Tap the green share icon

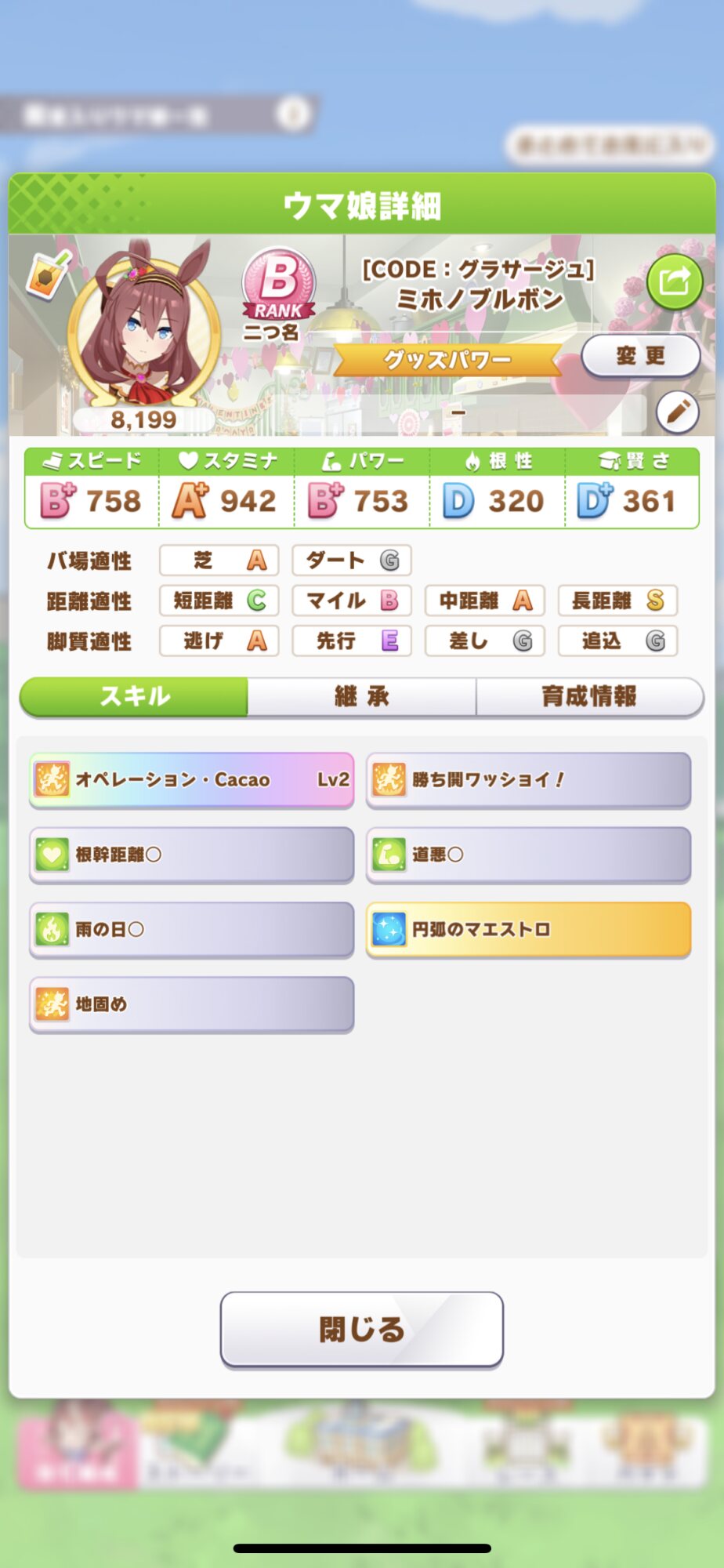(x=675, y=281)
